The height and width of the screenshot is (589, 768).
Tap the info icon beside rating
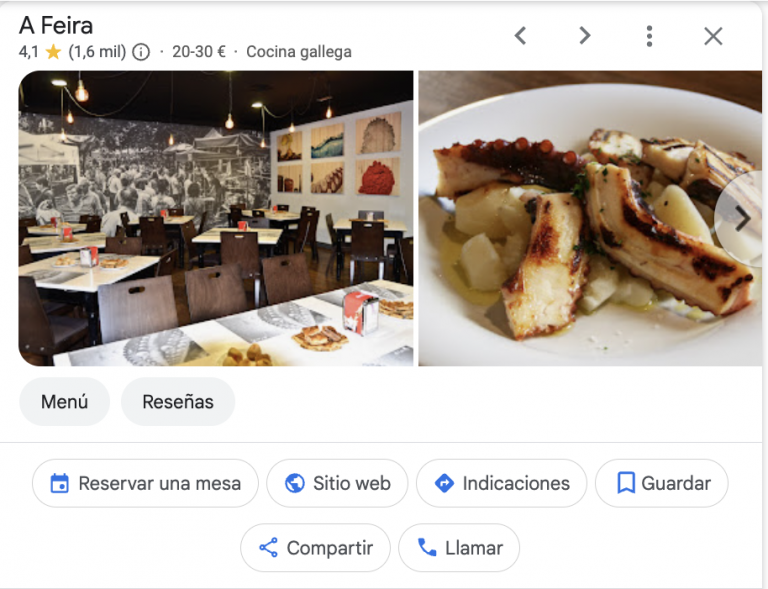click(x=141, y=52)
